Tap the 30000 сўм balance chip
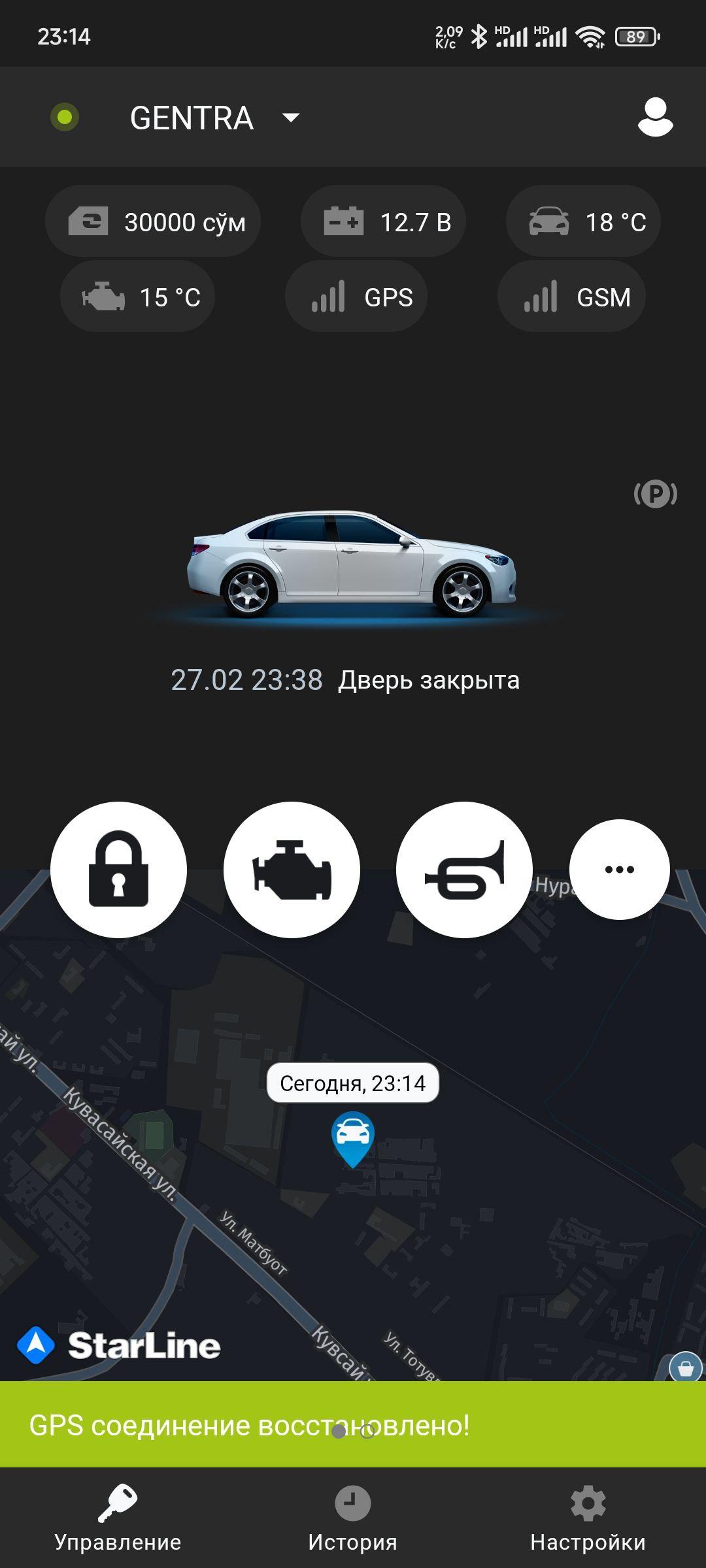Image resolution: width=706 pixels, height=1568 pixels. [x=153, y=222]
